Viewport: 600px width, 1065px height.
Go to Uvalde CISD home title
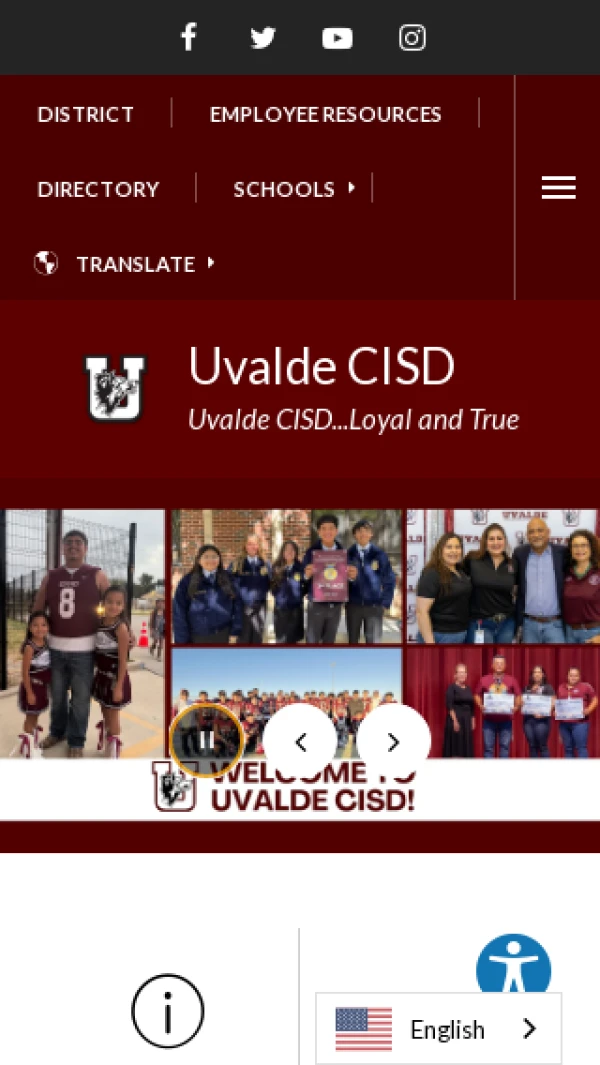pyautogui.click(x=321, y=367)
